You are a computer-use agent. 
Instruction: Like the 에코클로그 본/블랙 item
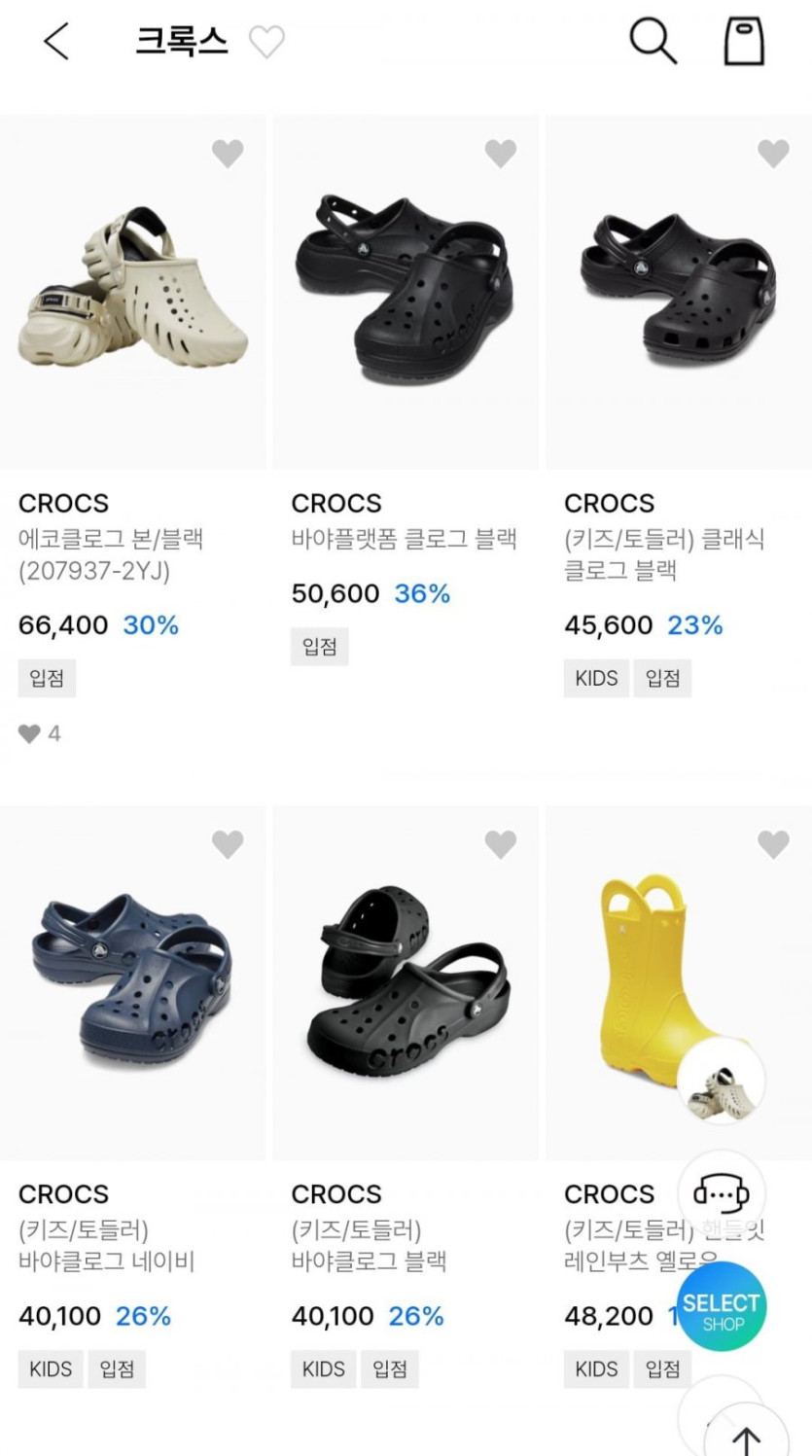(x=228, y=153)
